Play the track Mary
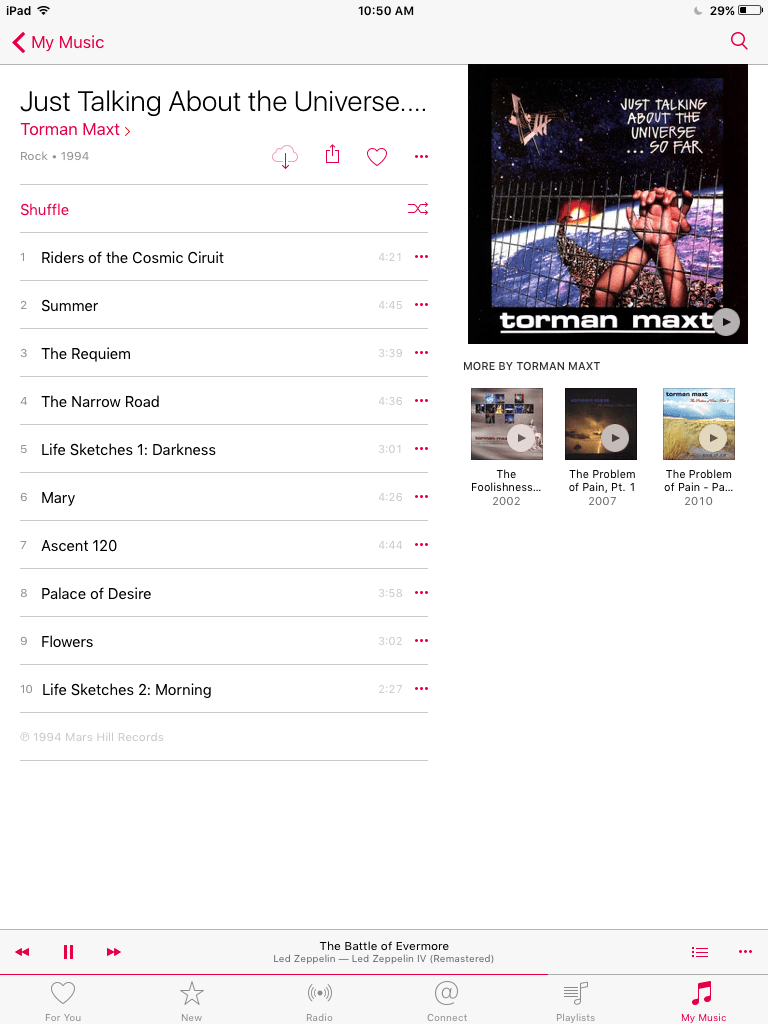Screen dimensions: 768x1024 point(58,497)
